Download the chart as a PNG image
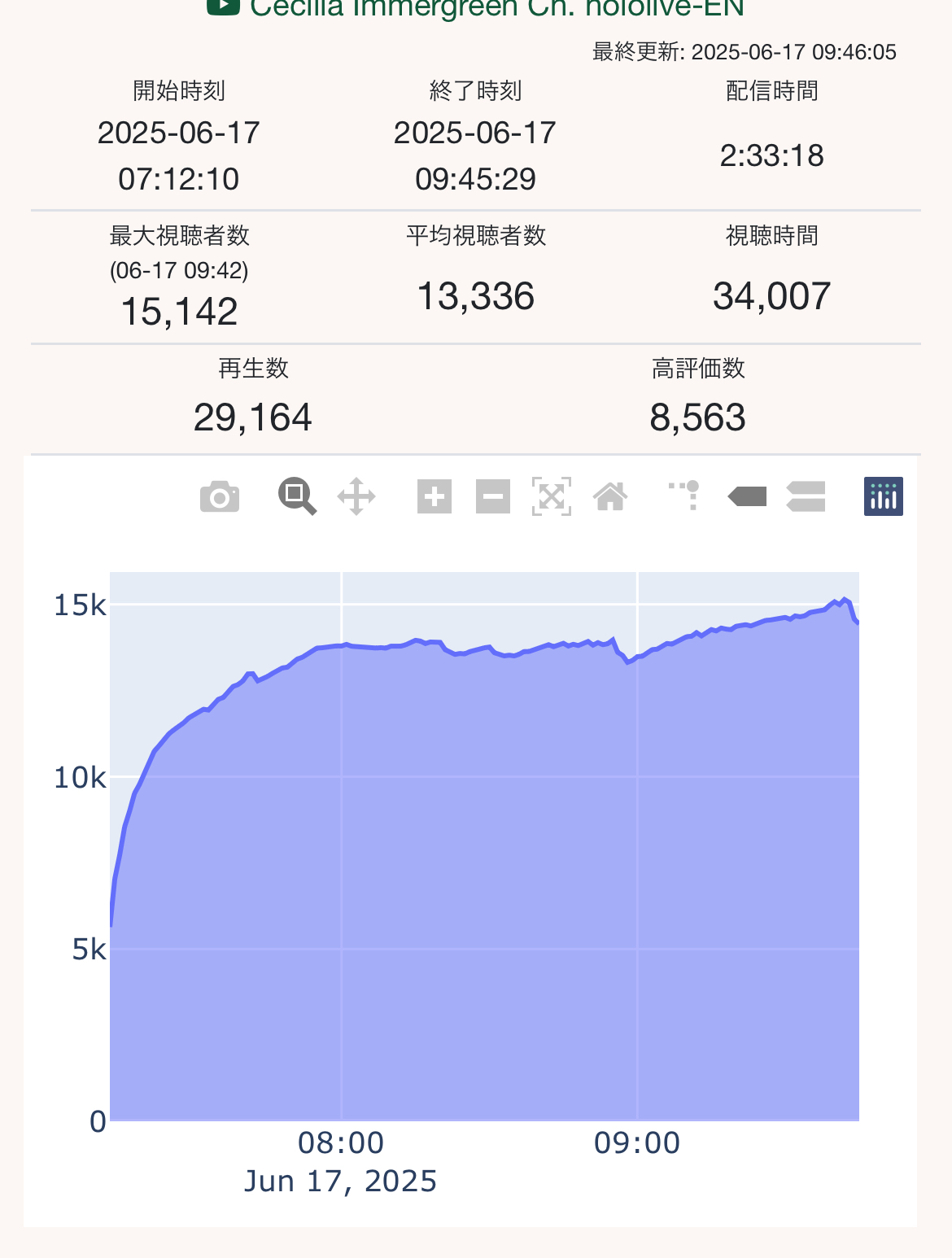The image size is (952, 1258). click(x=220, y=496)
